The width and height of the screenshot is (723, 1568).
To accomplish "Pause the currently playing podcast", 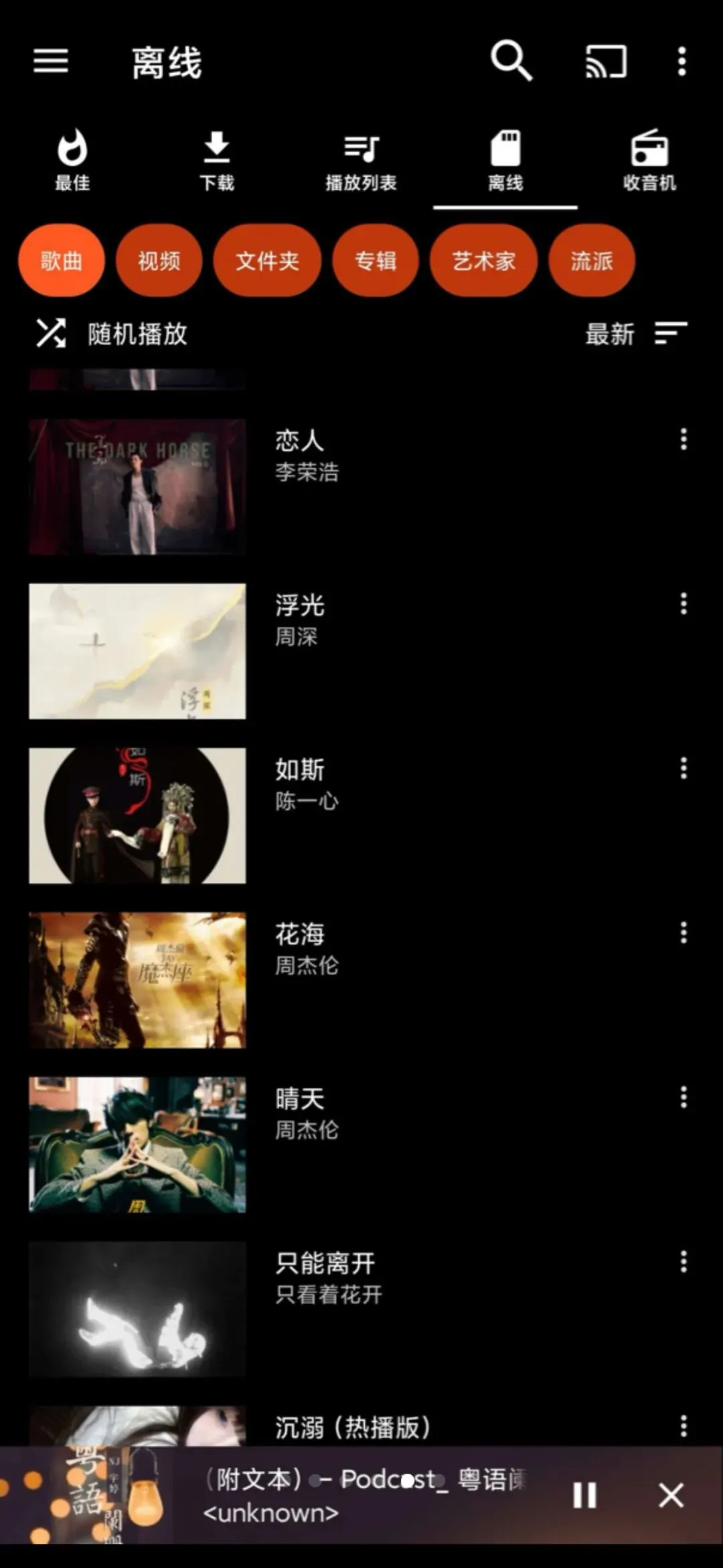I will tap(584, 1495).
